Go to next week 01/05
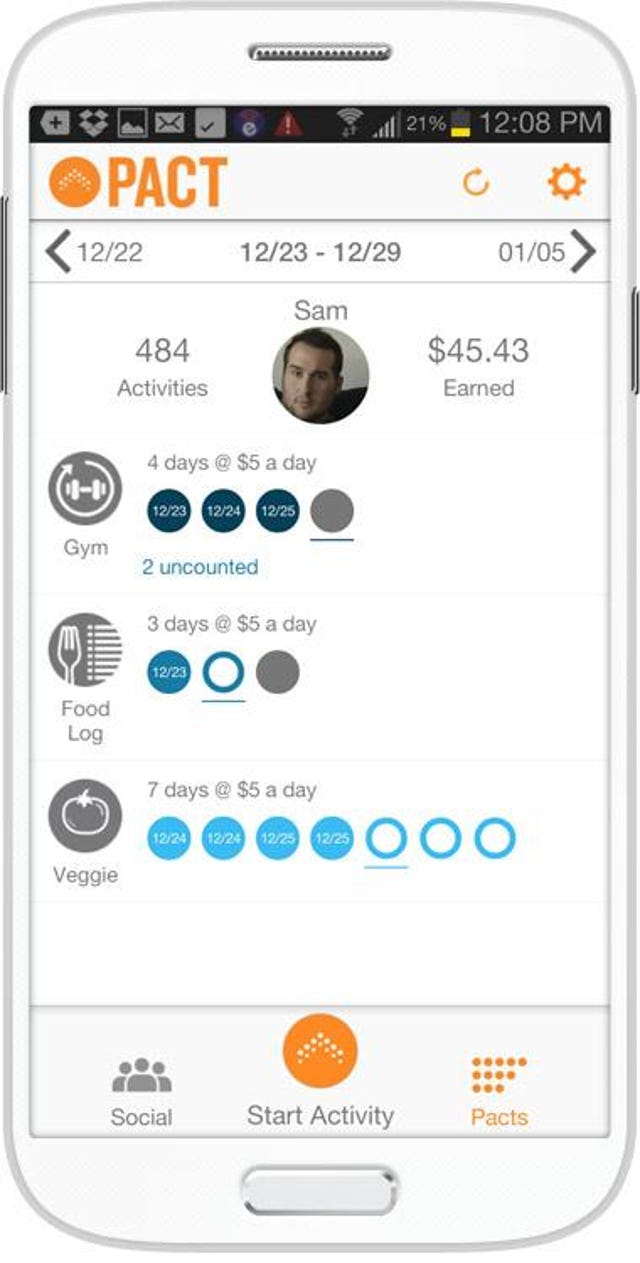This screenshot has width=640, height=1263. click(547, 252)
